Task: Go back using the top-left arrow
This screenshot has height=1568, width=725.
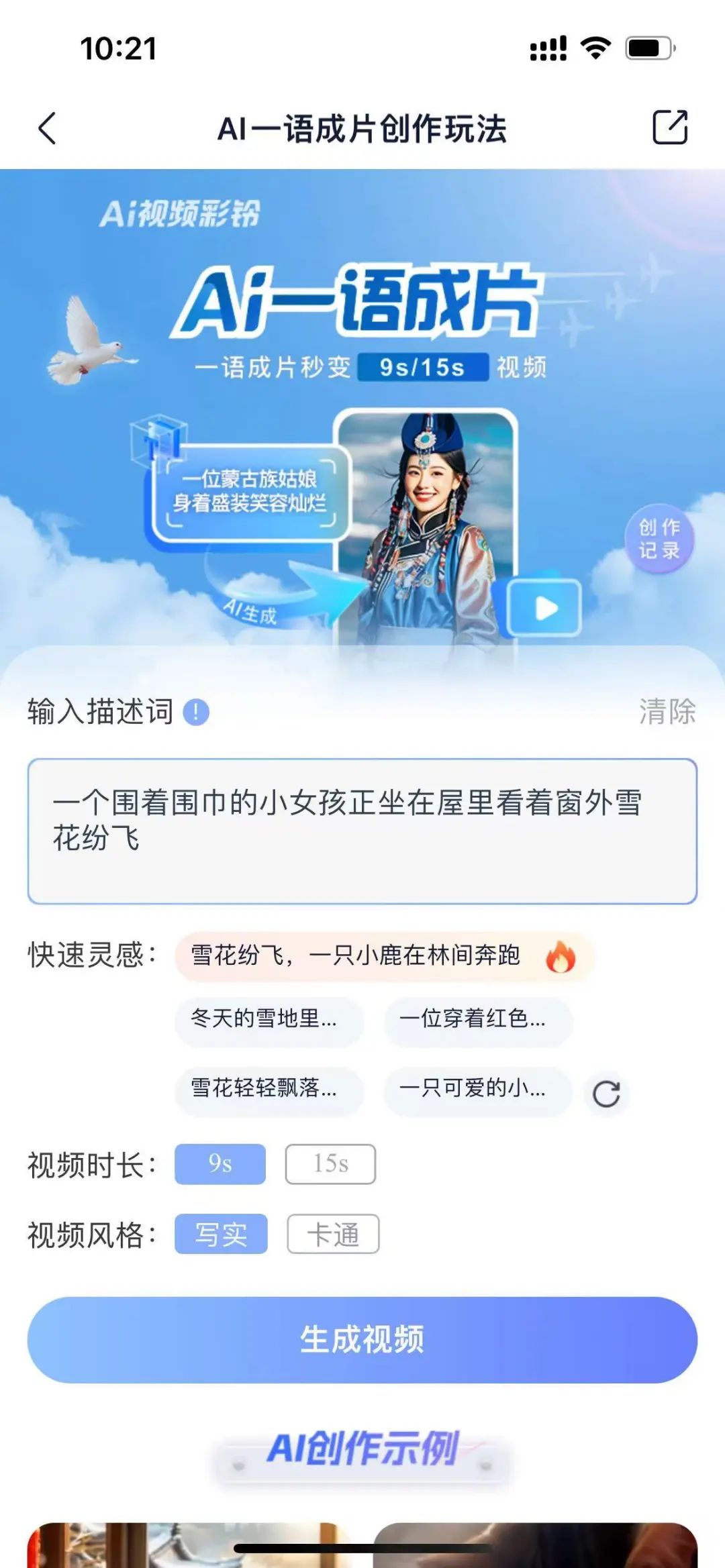Action: (47, 127)
